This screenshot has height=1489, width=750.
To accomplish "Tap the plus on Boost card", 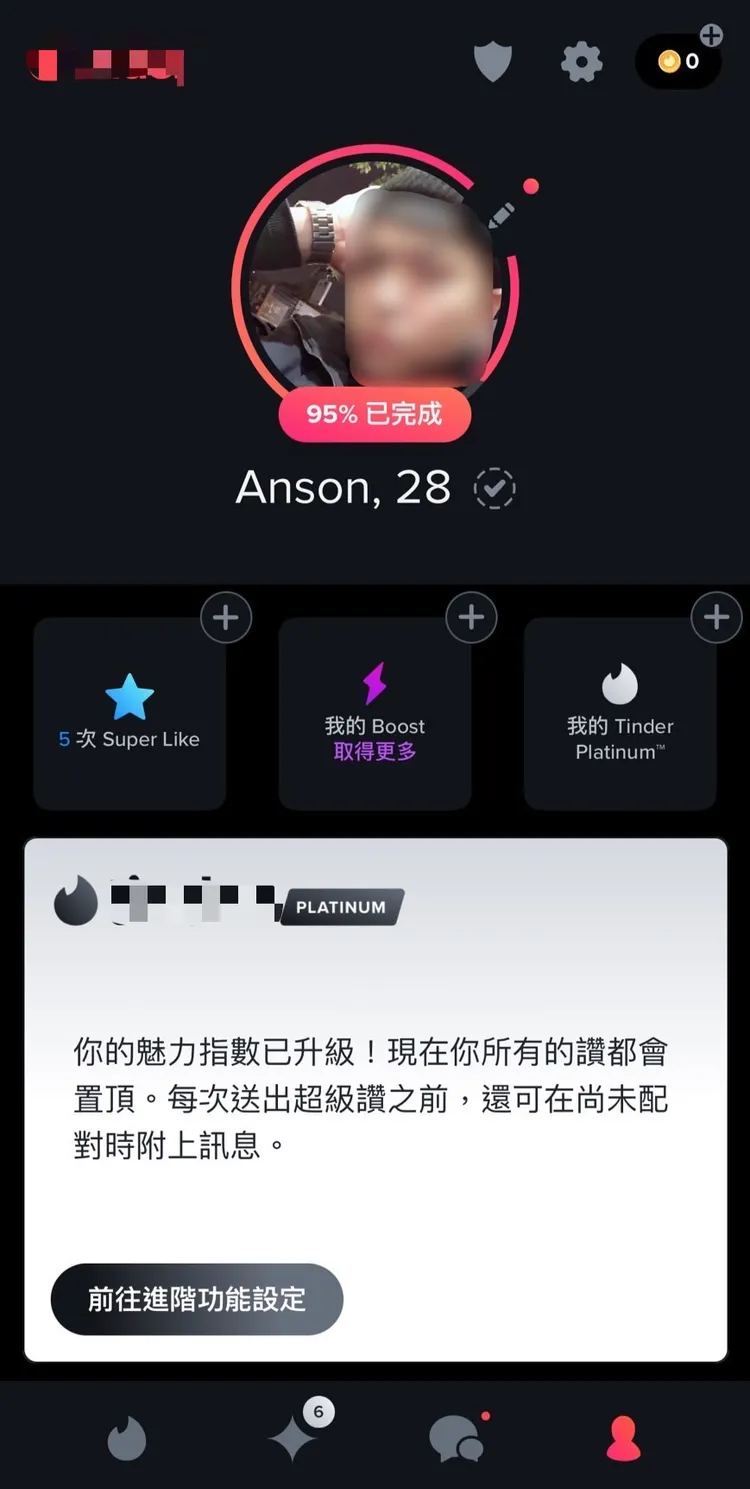I will tap(470, 617).
